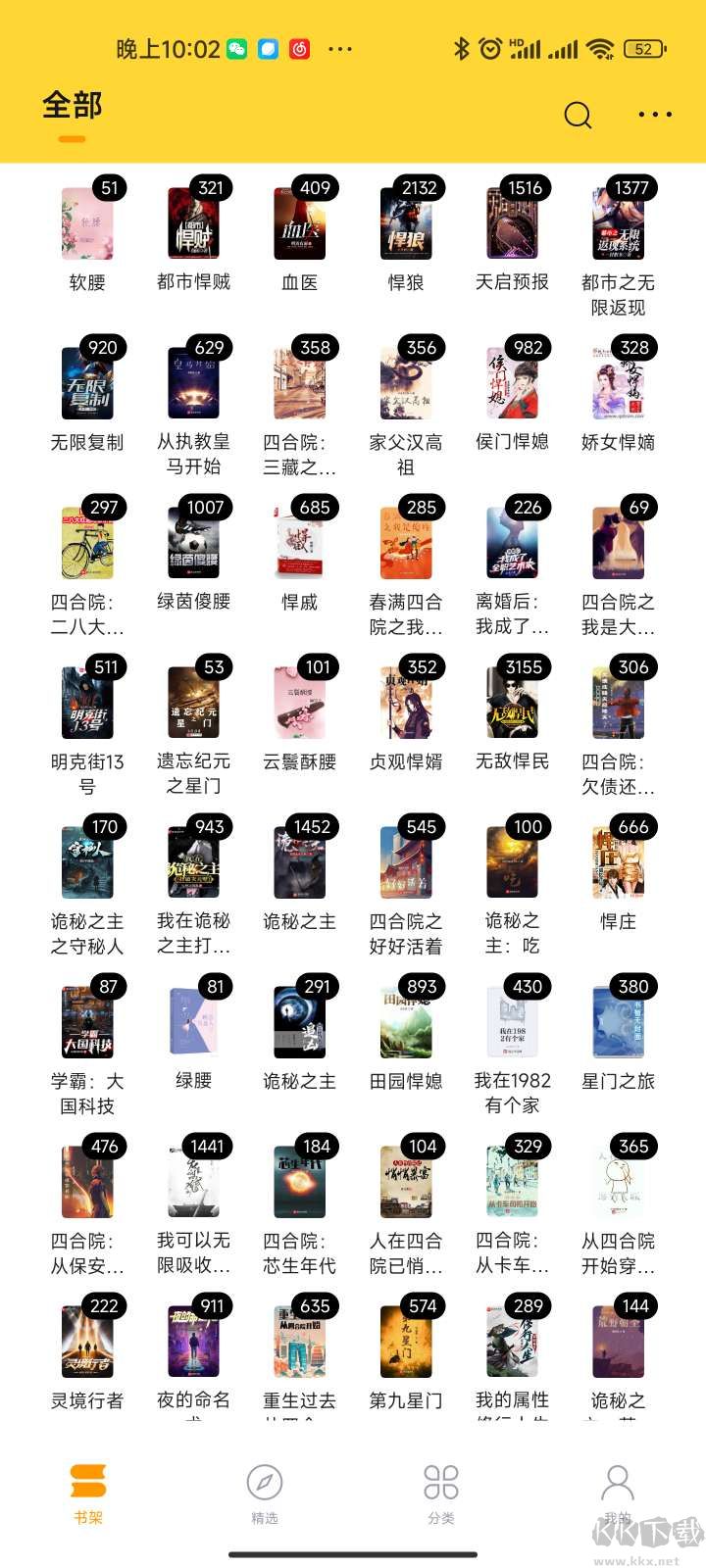This screenshot has height=1568, width=706.
Task: Tap the 3155 unread badge on 无敌悍民
Action: [527, 666]
